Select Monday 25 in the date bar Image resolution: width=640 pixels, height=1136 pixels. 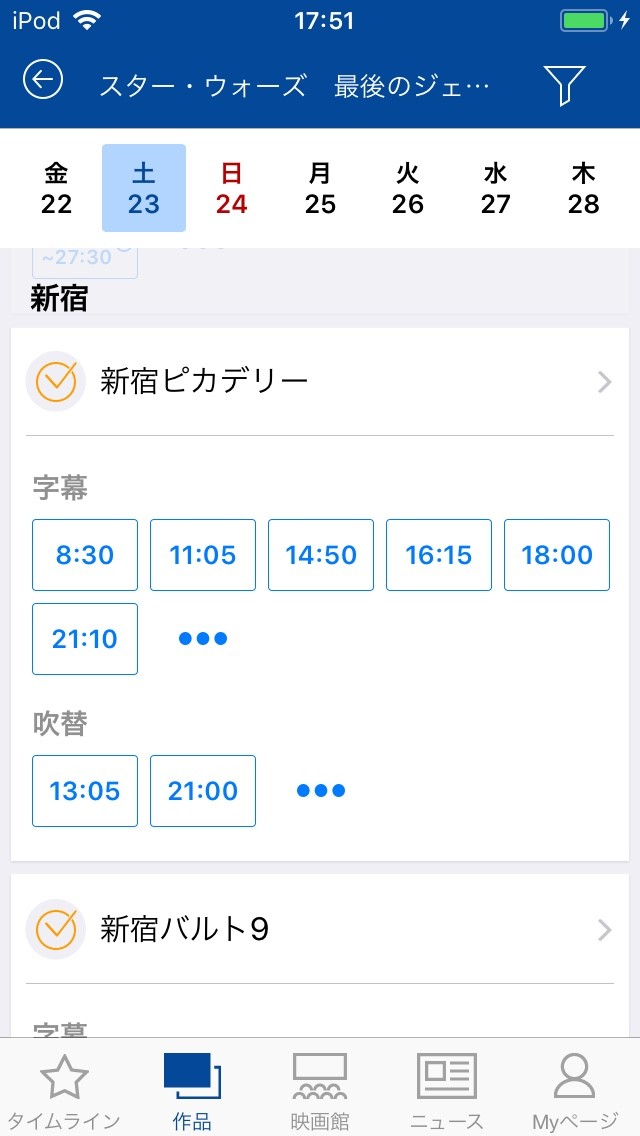click(320, 188)
